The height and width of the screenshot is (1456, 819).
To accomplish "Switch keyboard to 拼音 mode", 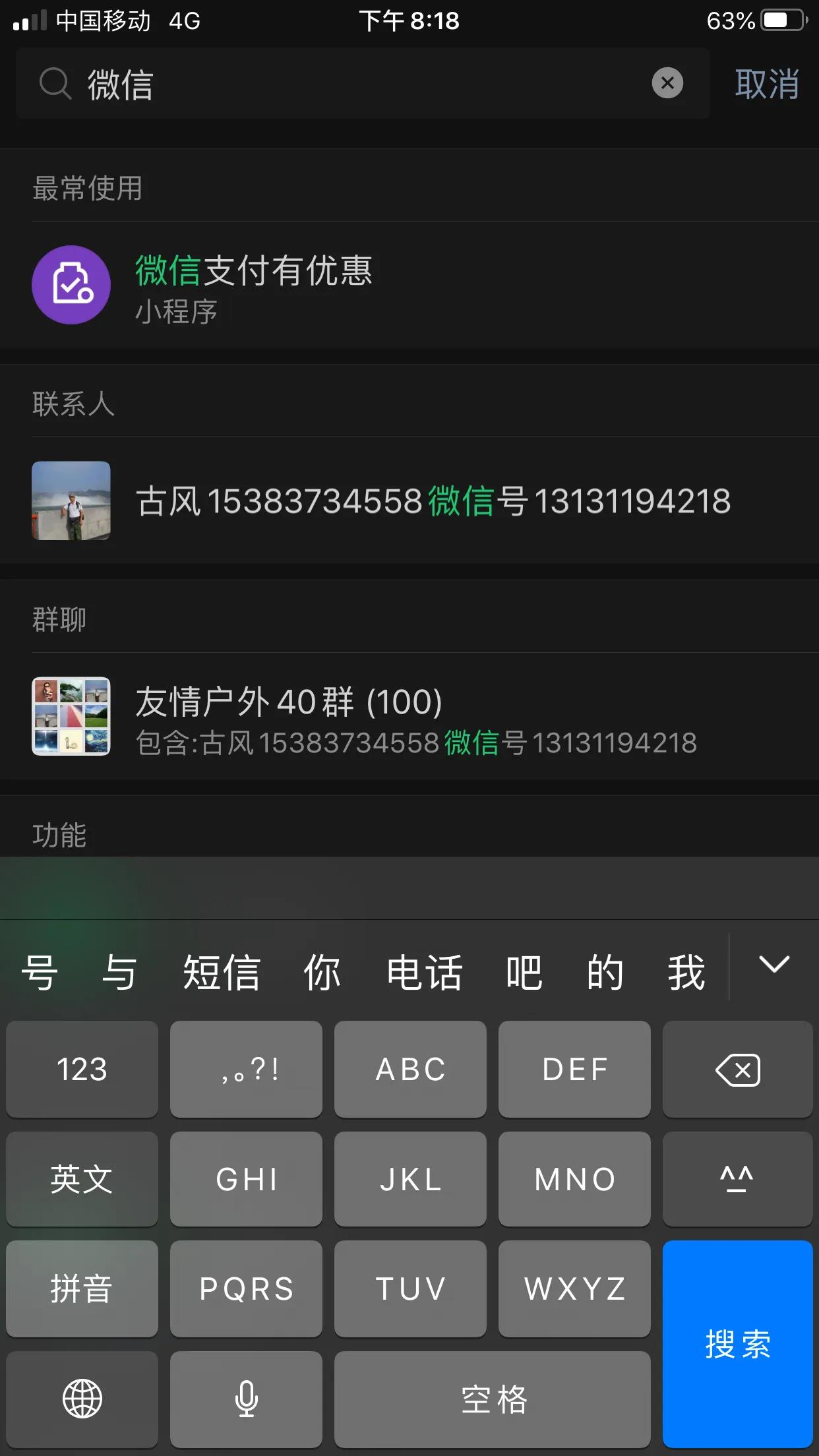I will [x=82, y=1289].
